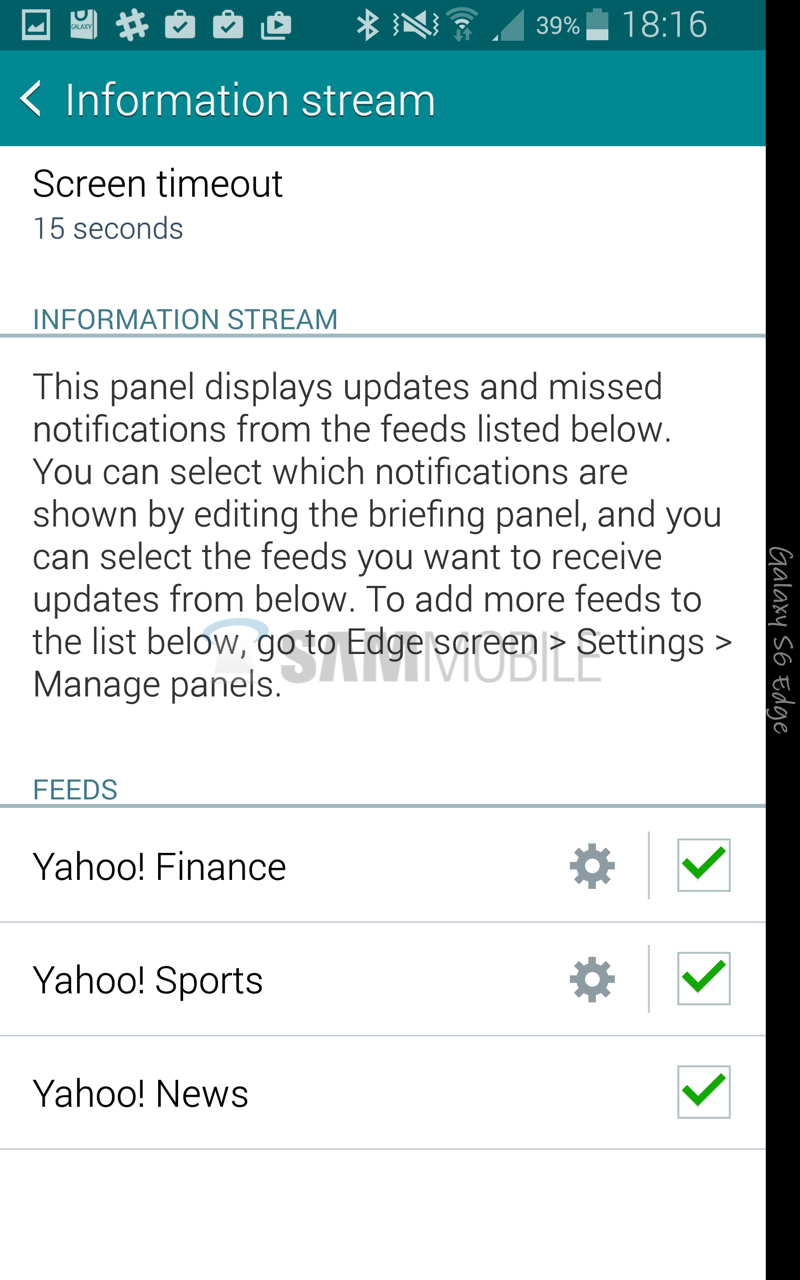Uncheck the Yahoo! Sports feed checkbox
The image size is (800, 1280).
click(x=704, y=978)
